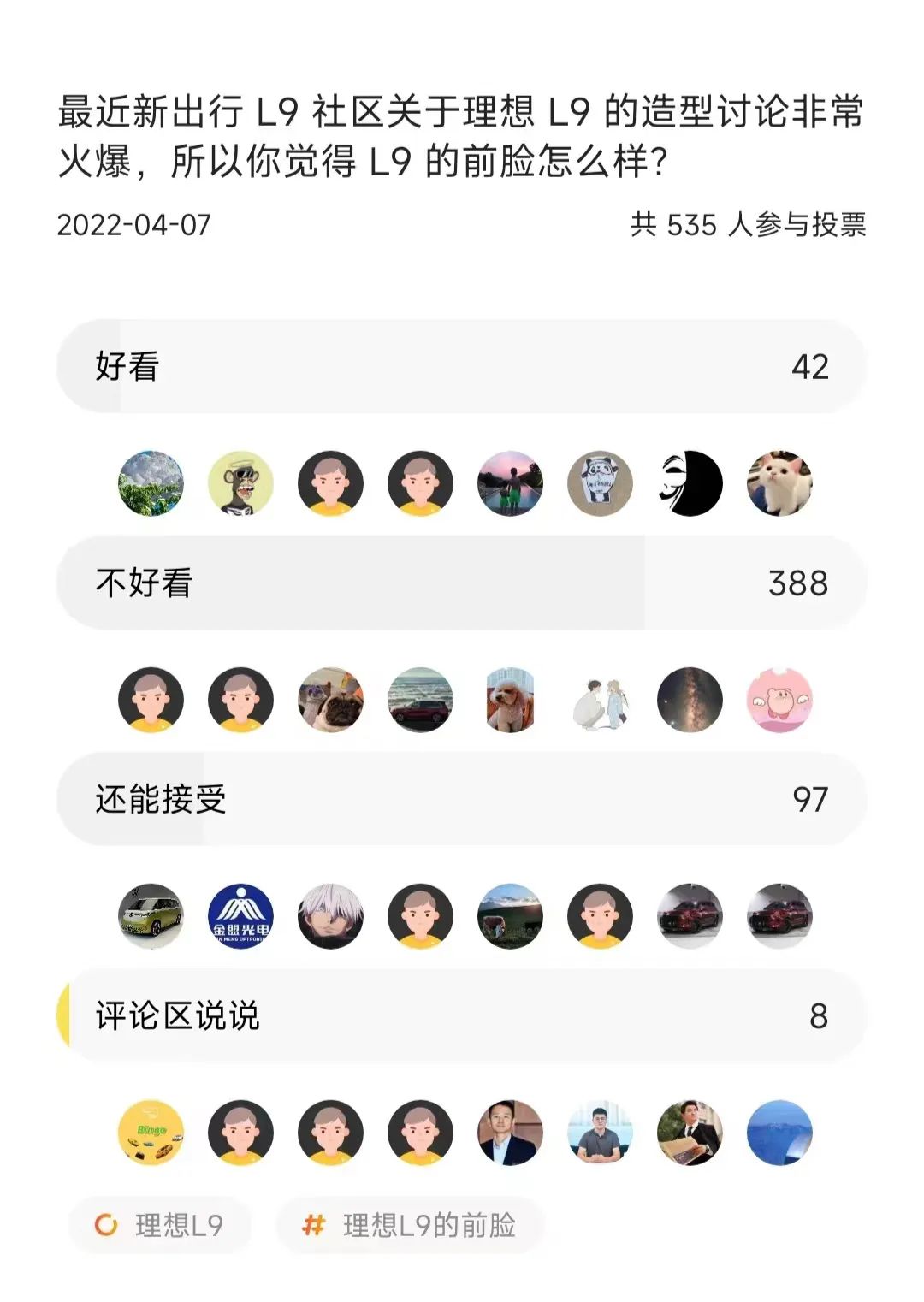Choose the 还能接受 poll option

point(462,799)
